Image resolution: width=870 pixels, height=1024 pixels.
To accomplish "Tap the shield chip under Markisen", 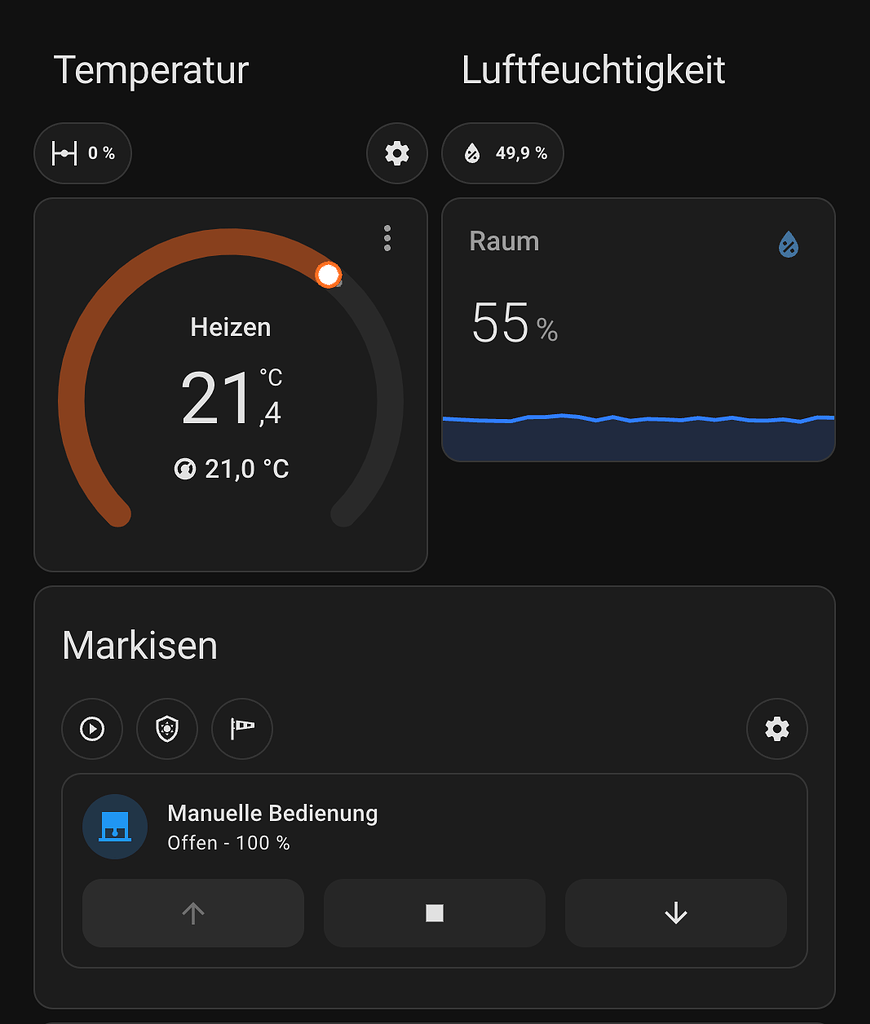I will [167, 729].
